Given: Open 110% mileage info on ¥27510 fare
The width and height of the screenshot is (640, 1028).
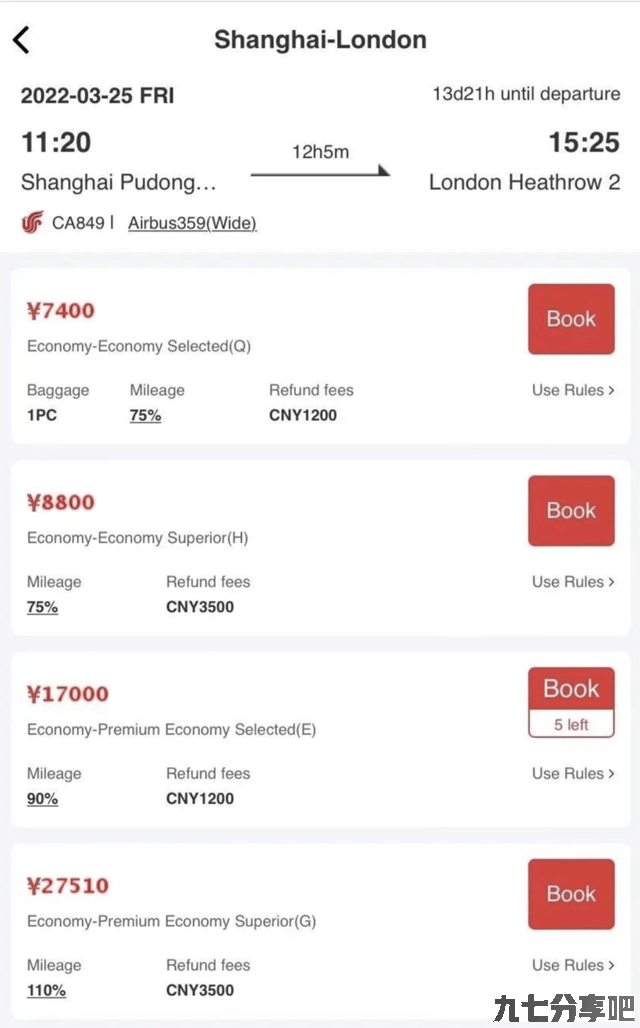Looking at the screenshot, I should pos(46,990).
